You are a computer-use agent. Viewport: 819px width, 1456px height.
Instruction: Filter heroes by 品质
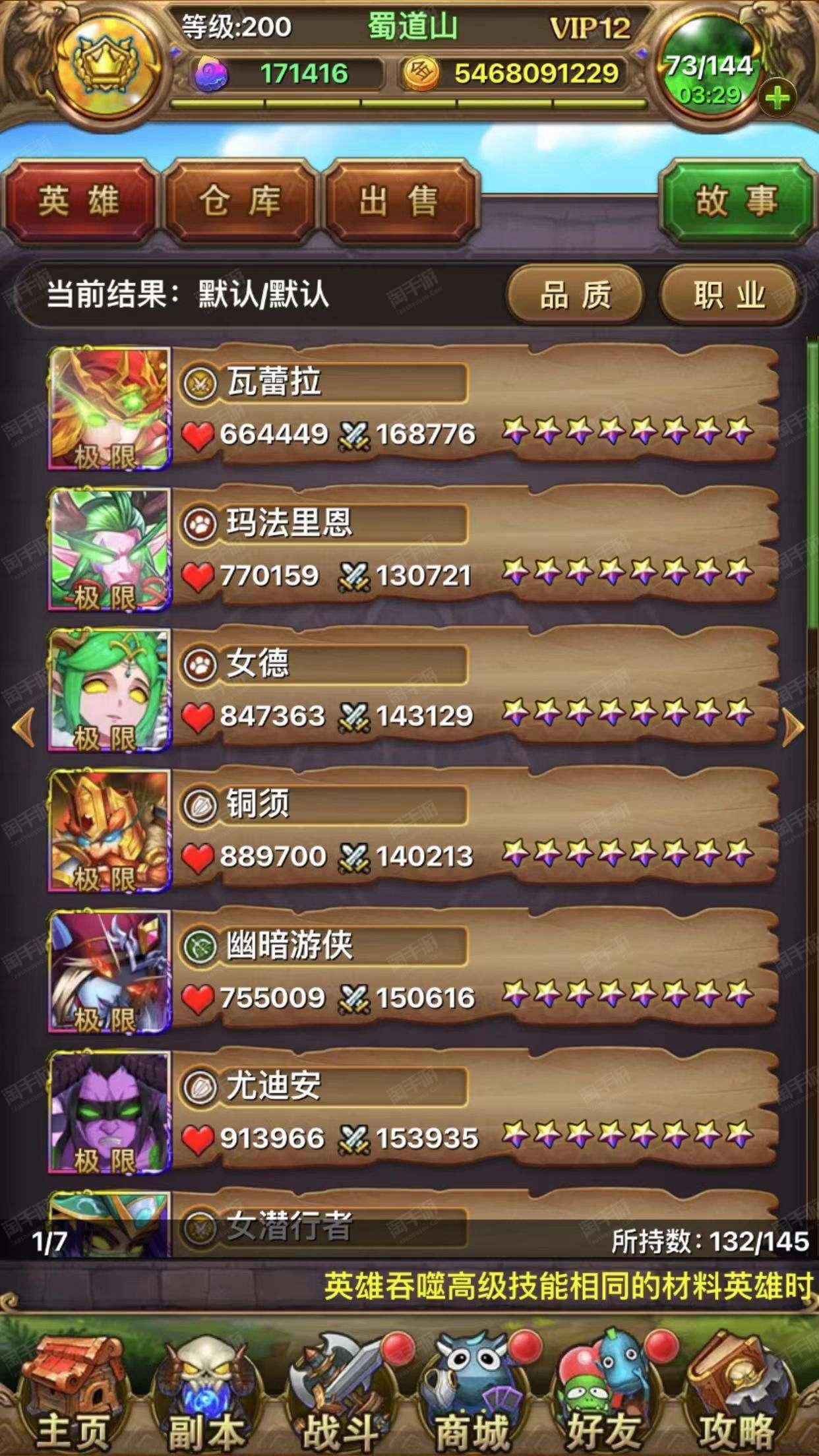pos(575,295)
